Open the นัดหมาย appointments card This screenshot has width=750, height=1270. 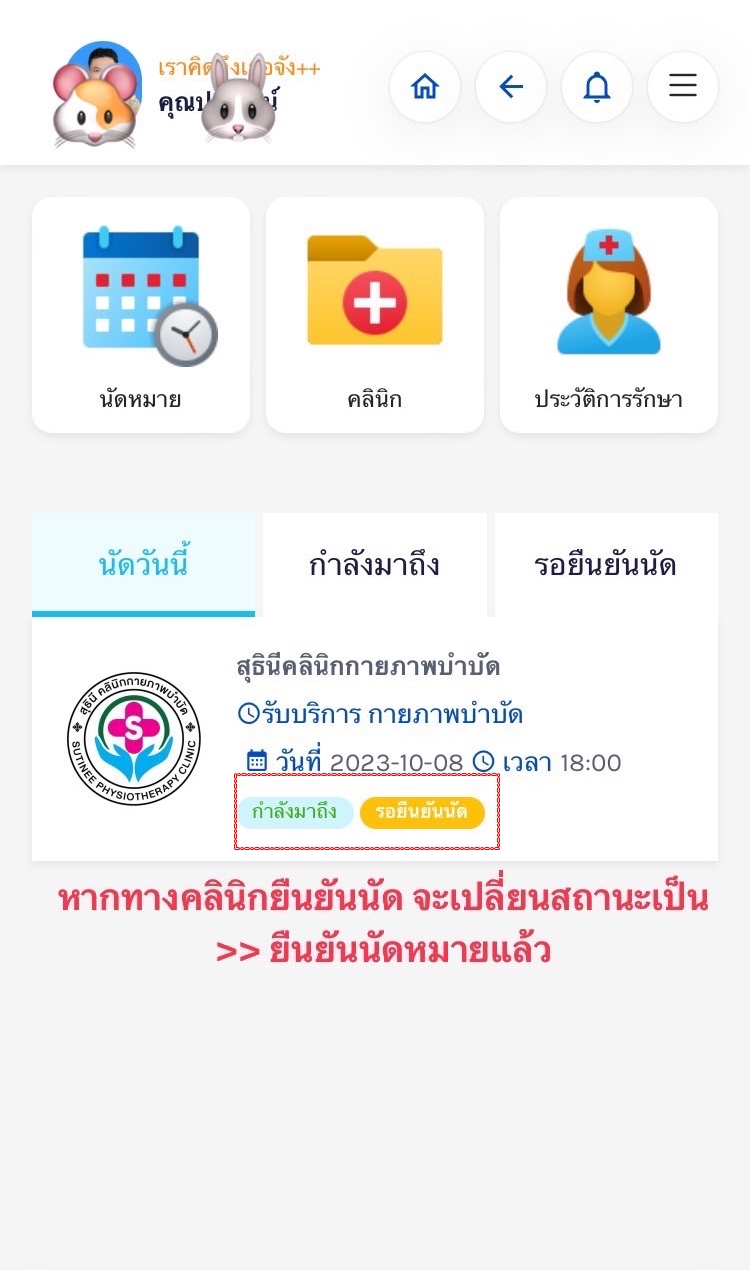[x=141, y=315]
